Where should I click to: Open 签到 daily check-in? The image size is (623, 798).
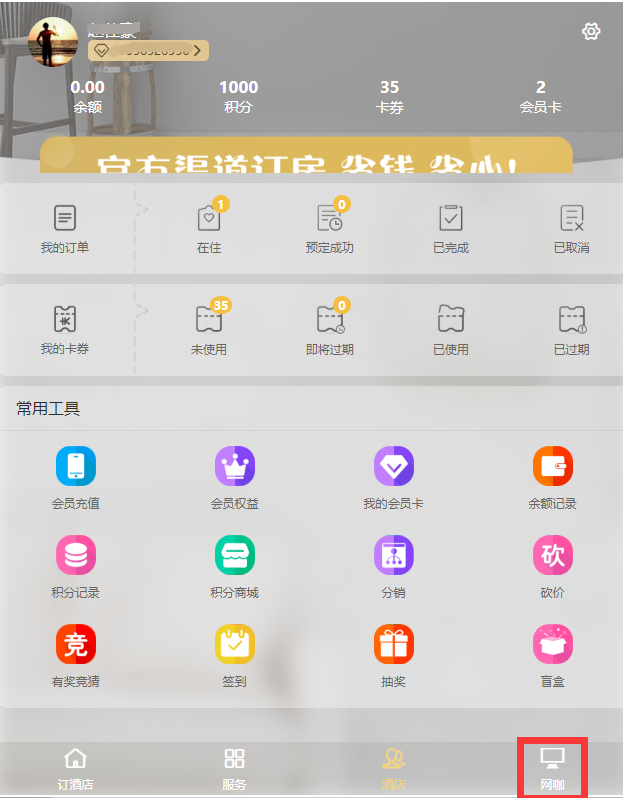tap(235, 655)
